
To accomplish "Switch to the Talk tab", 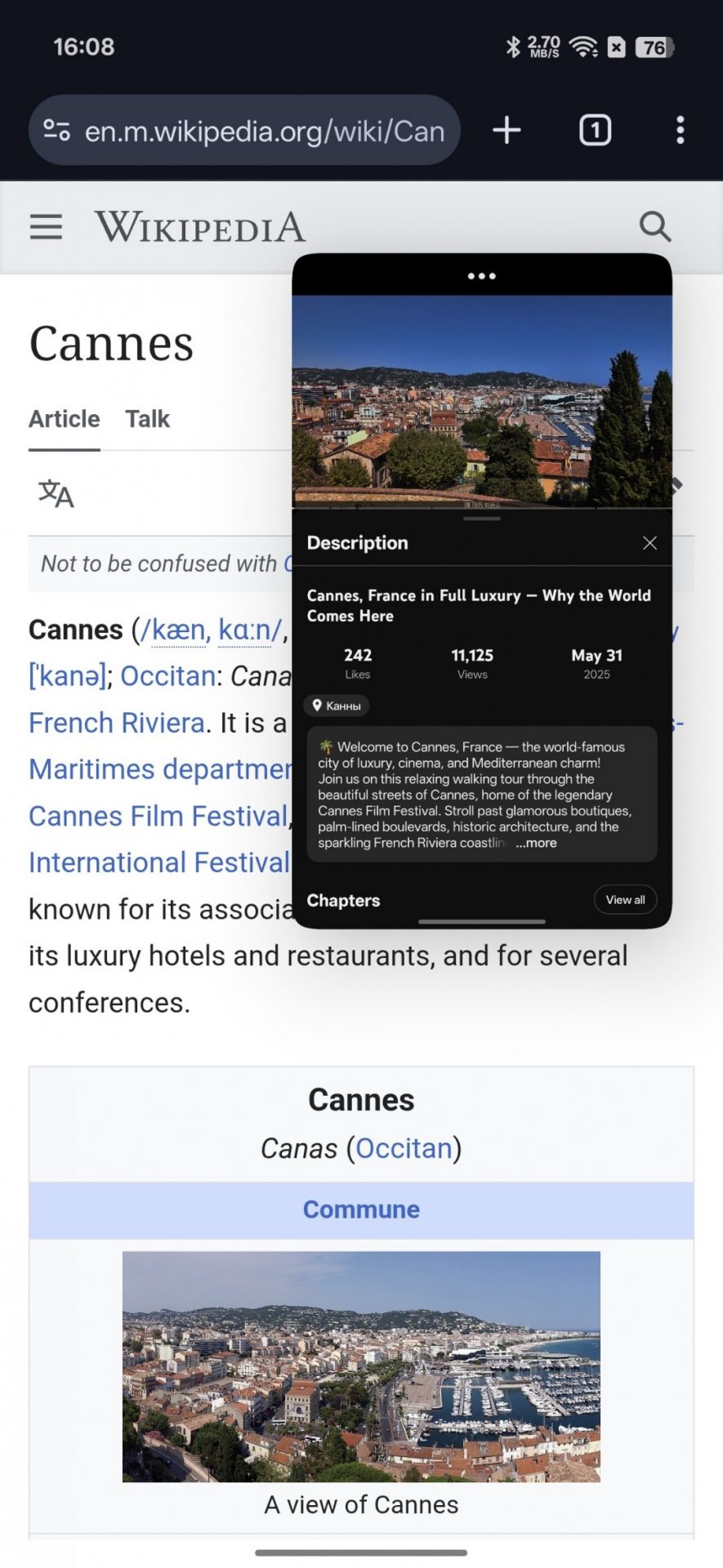I will point(147,419).
